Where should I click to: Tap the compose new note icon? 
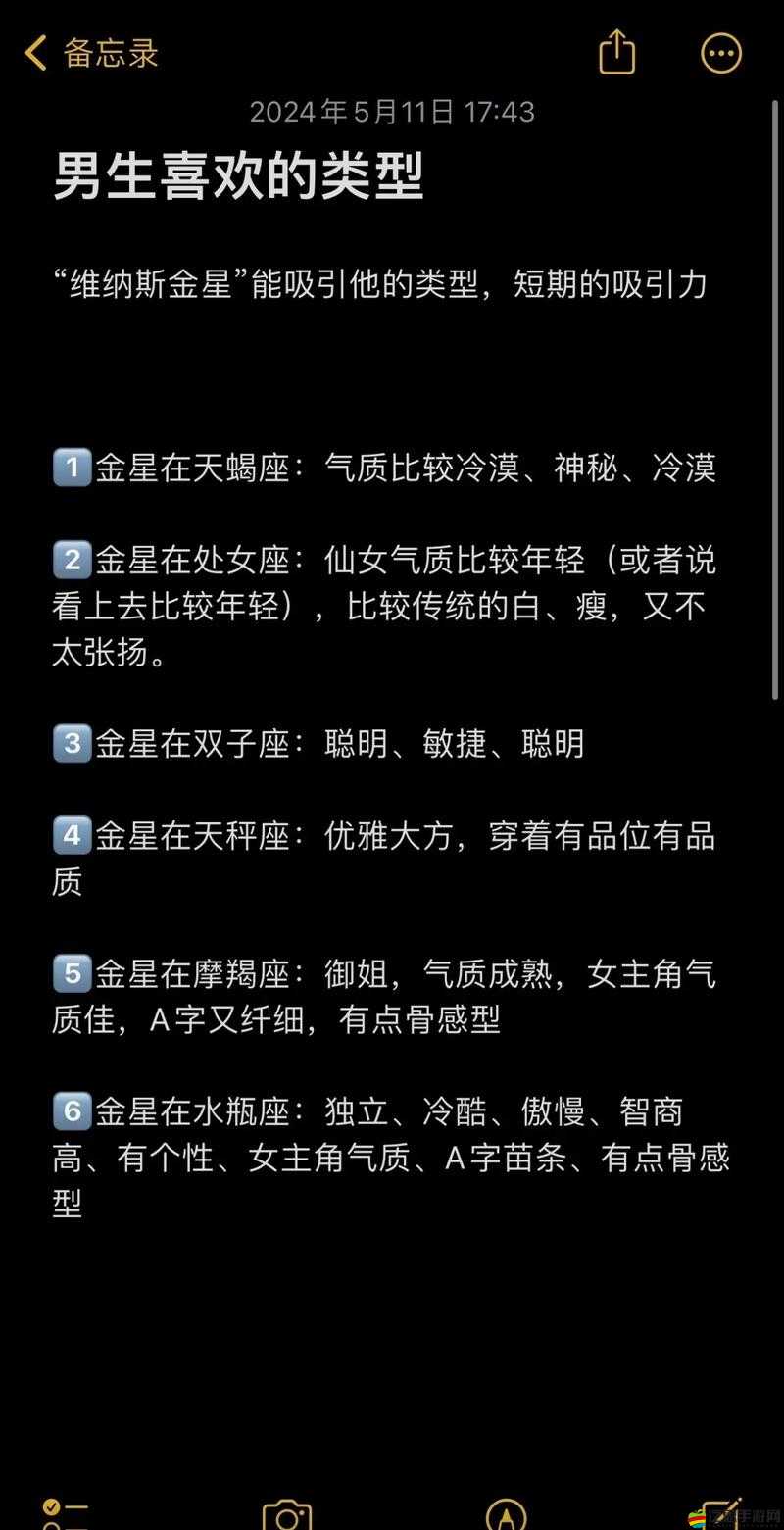pyautogui.click(x=722, y=1509)
